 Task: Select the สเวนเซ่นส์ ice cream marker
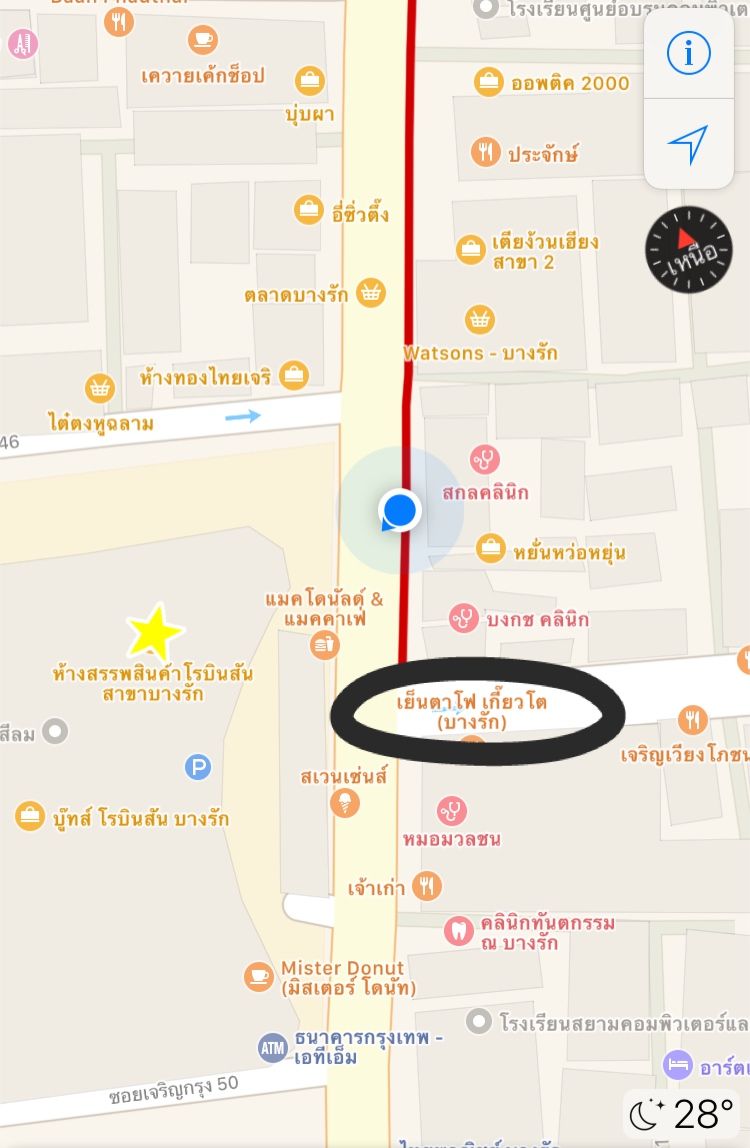pyautogui.click(x=344, y=802)
